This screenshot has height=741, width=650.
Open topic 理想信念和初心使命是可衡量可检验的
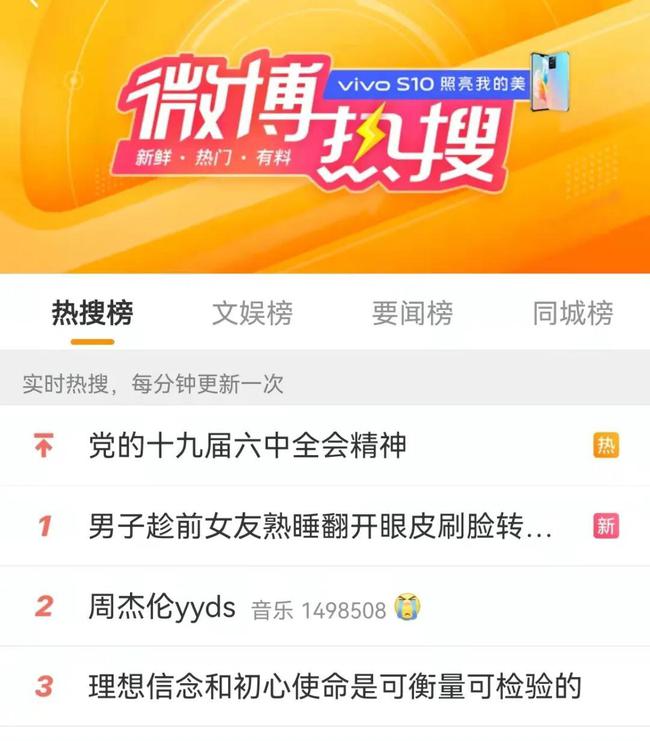pos(334,686)
